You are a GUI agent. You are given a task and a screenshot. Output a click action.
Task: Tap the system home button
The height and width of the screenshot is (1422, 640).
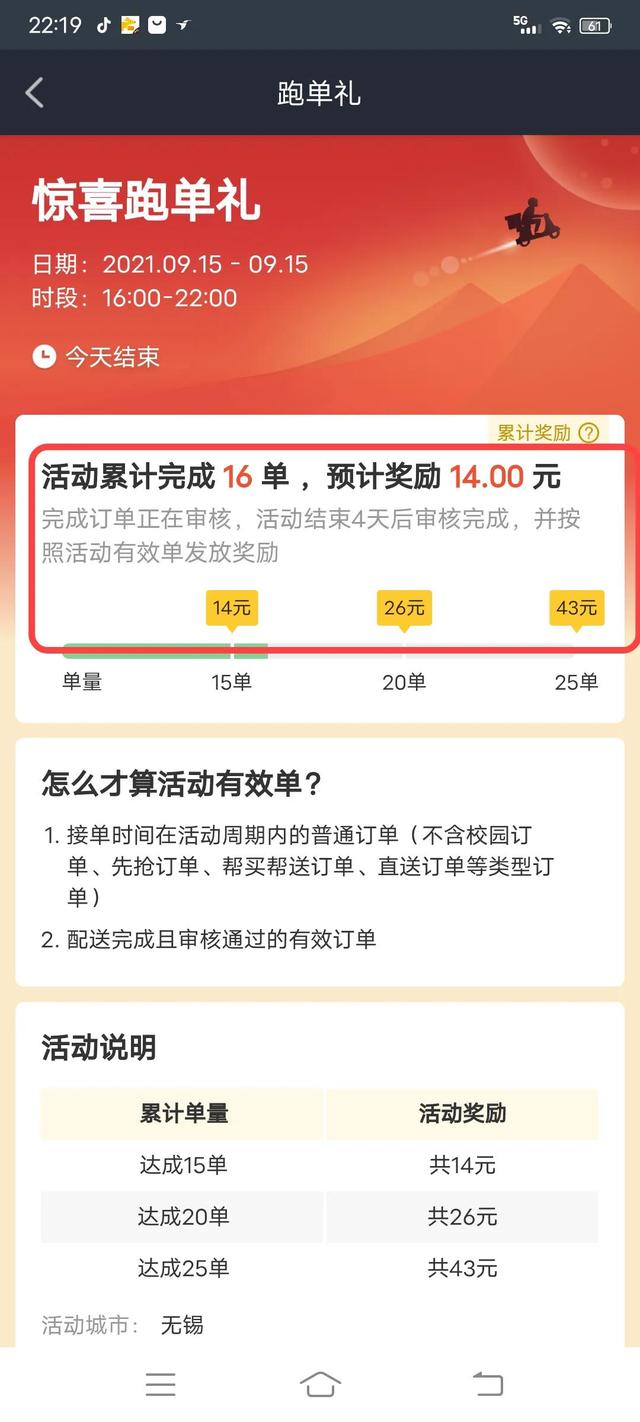[319, 1384]
